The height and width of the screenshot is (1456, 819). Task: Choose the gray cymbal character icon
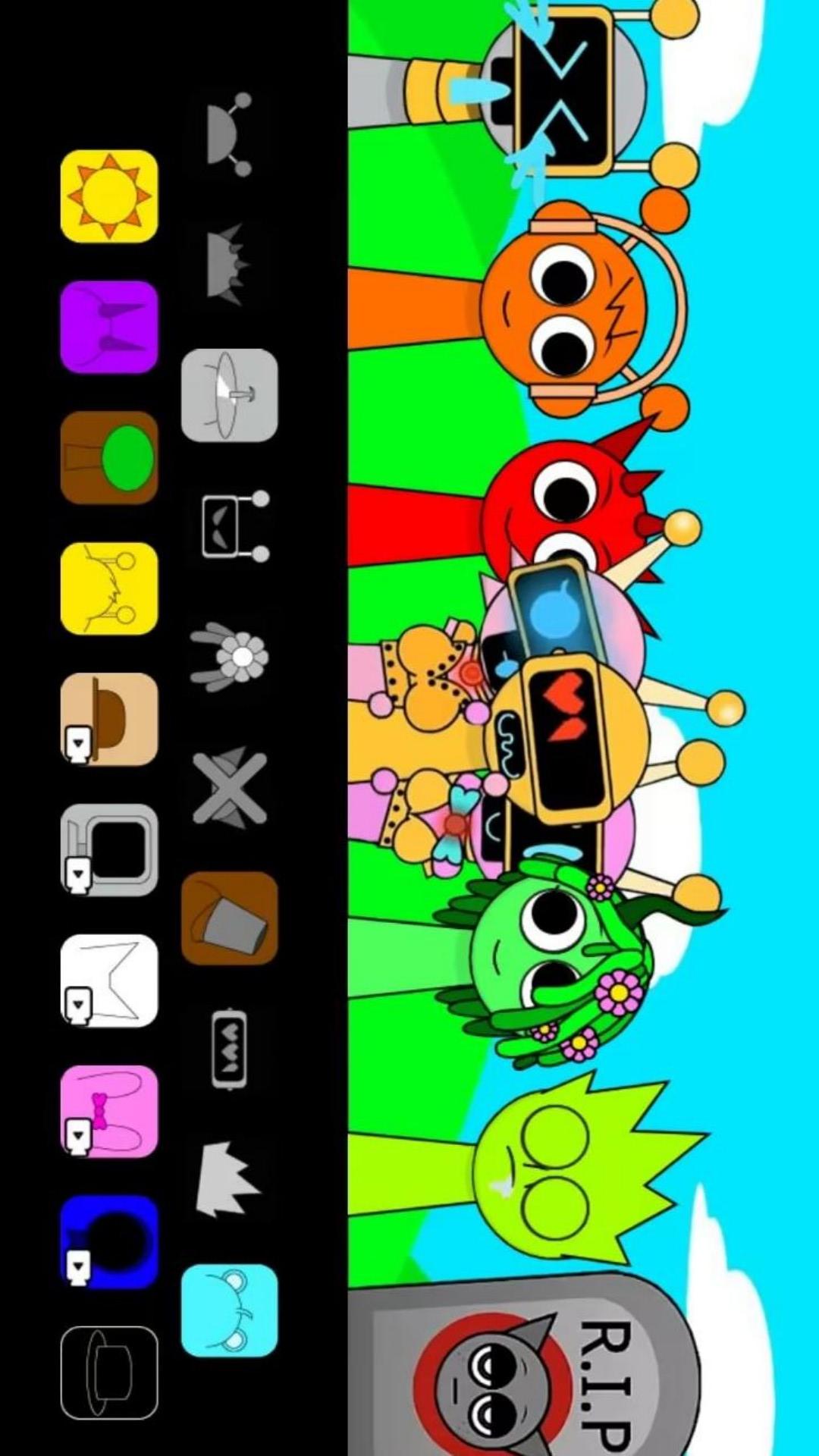pyautogui.click(x=229, y=395)
